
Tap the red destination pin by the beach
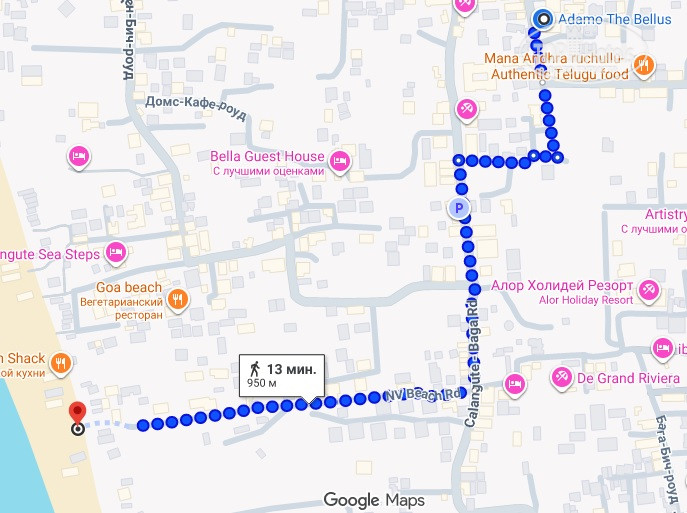coord(77,413)
